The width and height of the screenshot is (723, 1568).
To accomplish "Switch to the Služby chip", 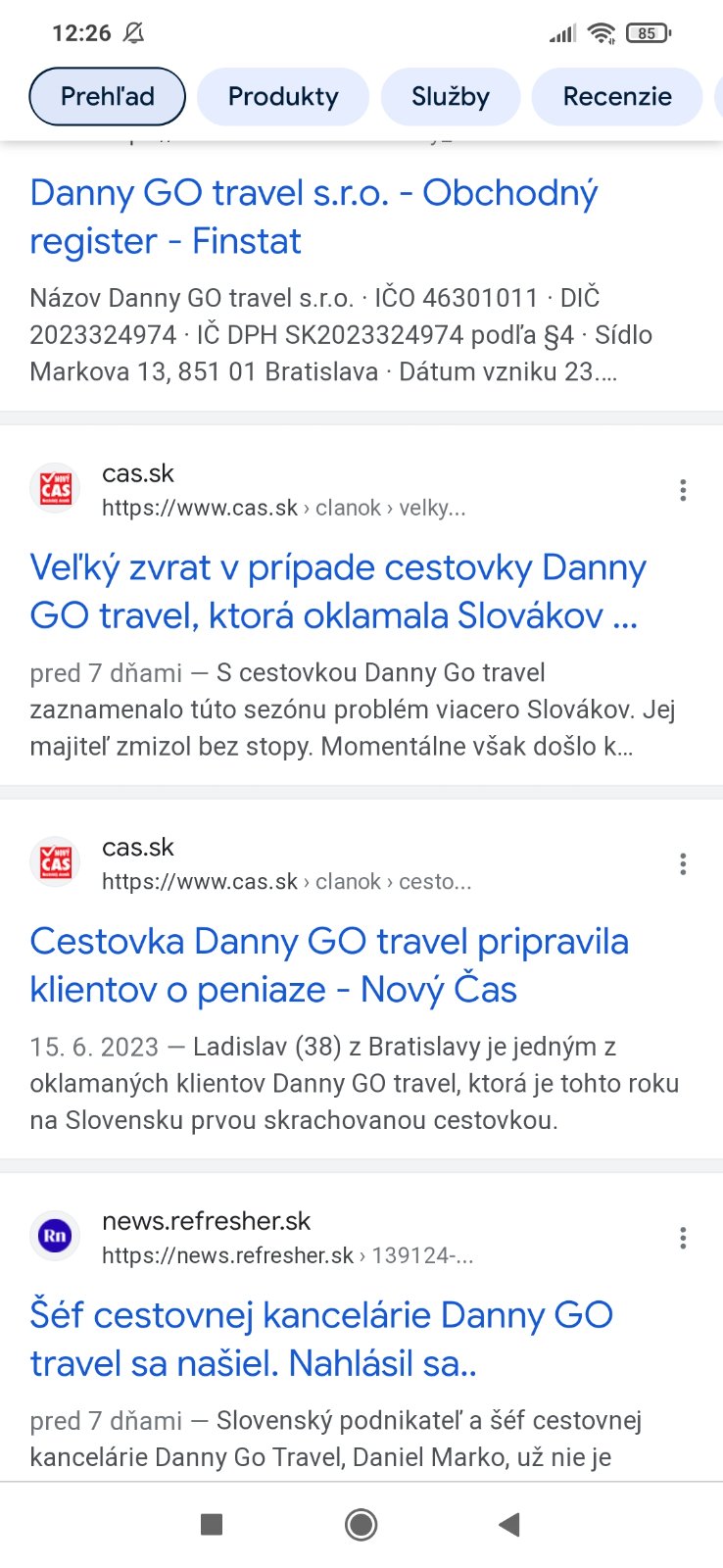I will pyautogui.click(x=451, y=96).
